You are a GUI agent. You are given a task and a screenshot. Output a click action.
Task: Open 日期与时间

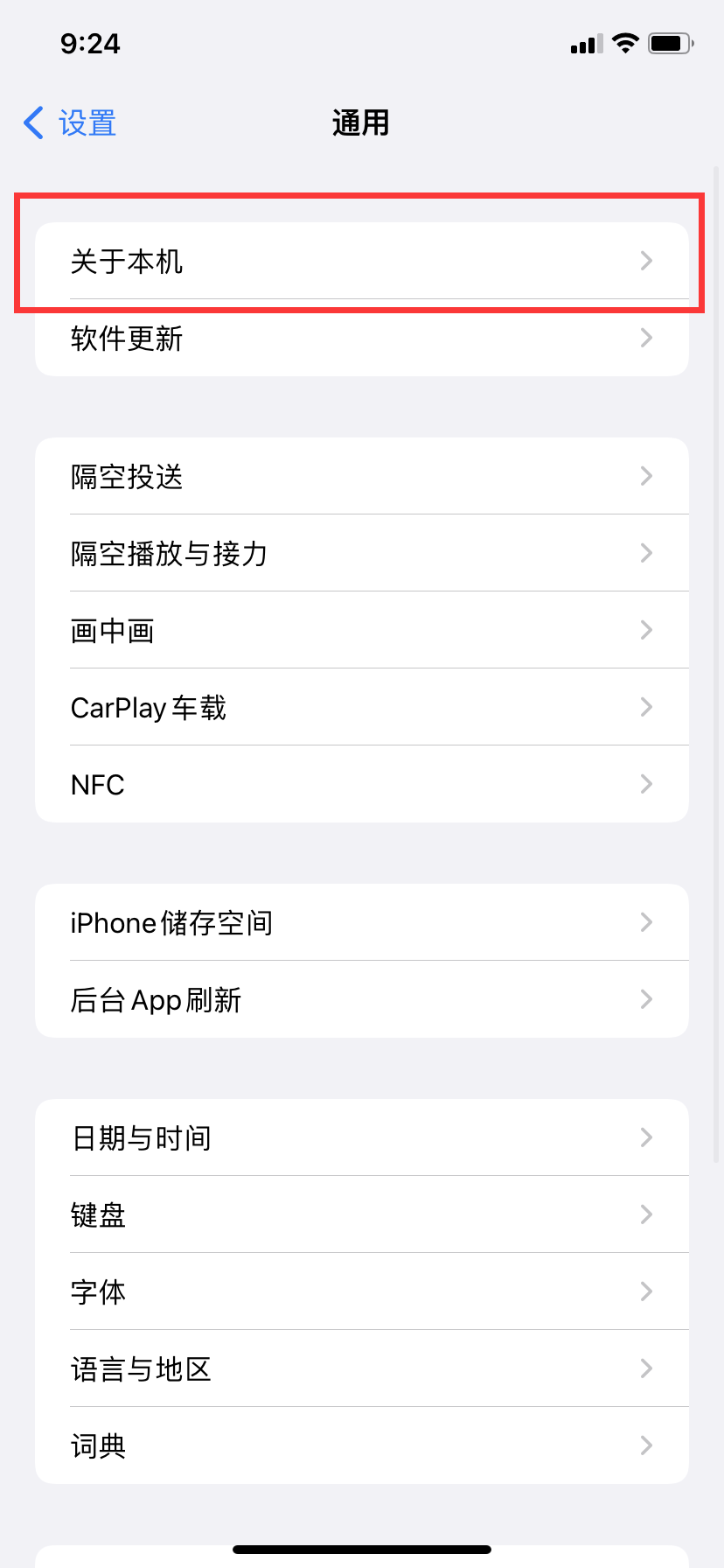click(361, 1137)
